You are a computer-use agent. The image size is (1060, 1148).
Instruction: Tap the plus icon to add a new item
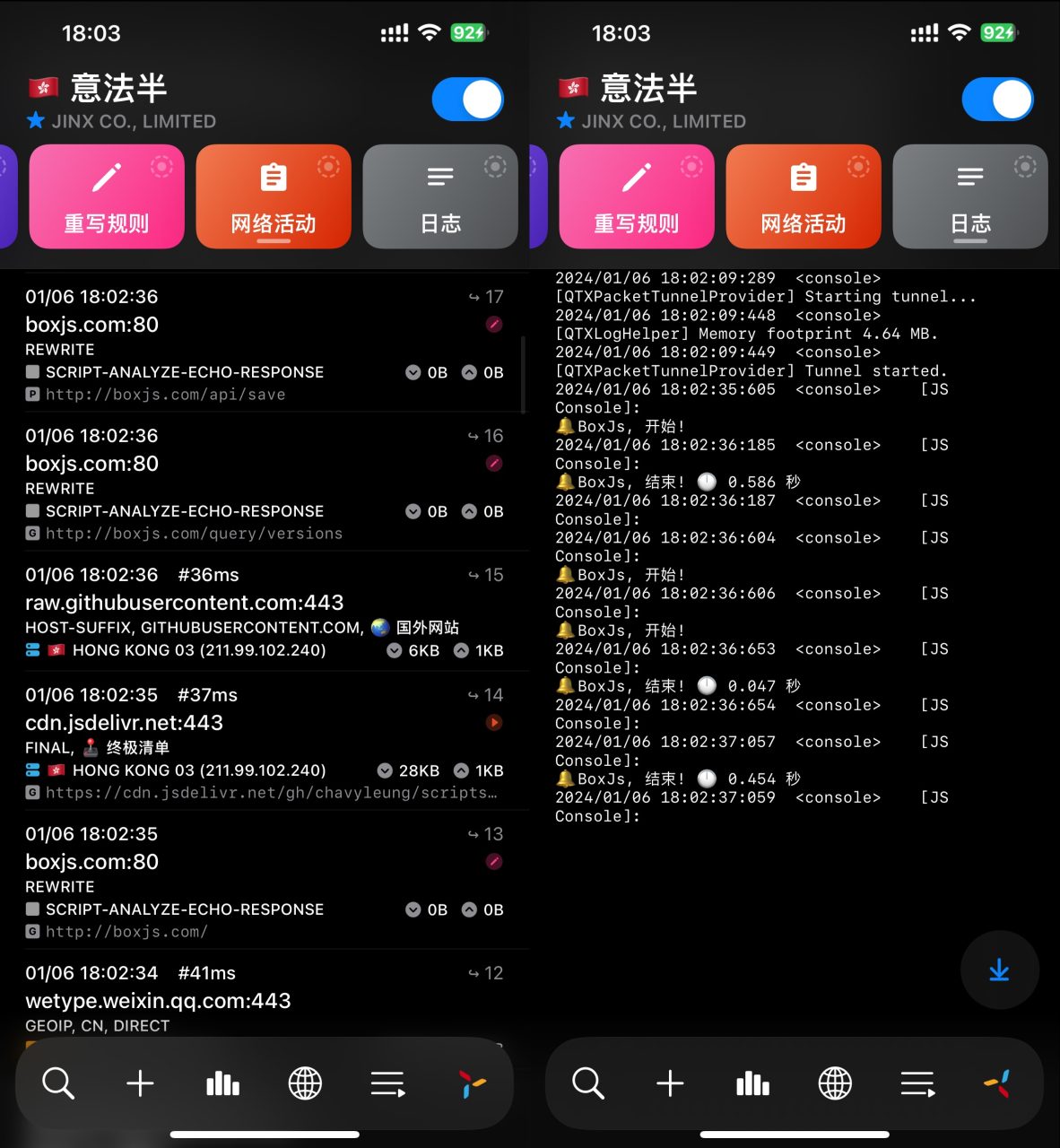point(140,1083)
